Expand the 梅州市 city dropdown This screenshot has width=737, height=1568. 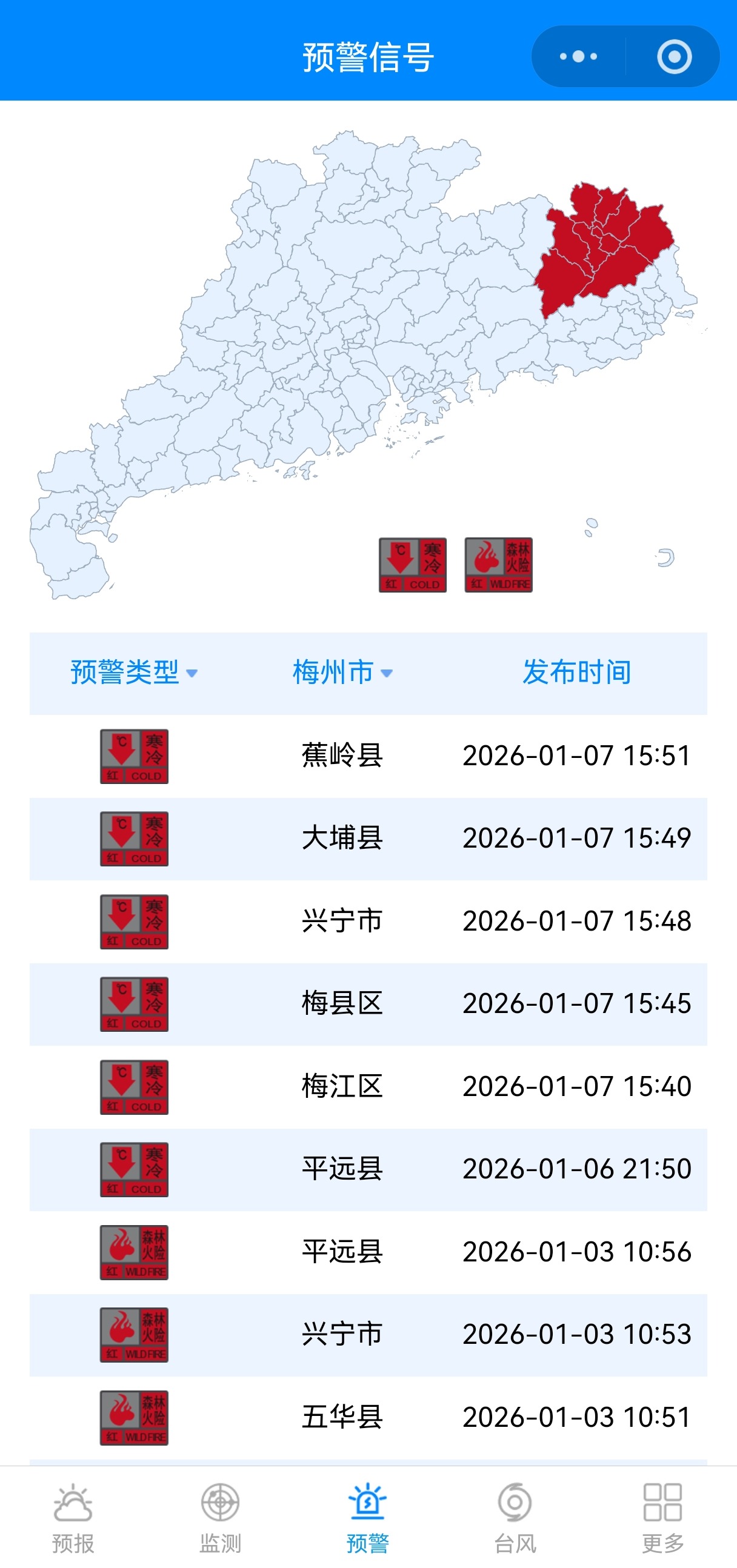pyautogui.click(x=342, y=673)
